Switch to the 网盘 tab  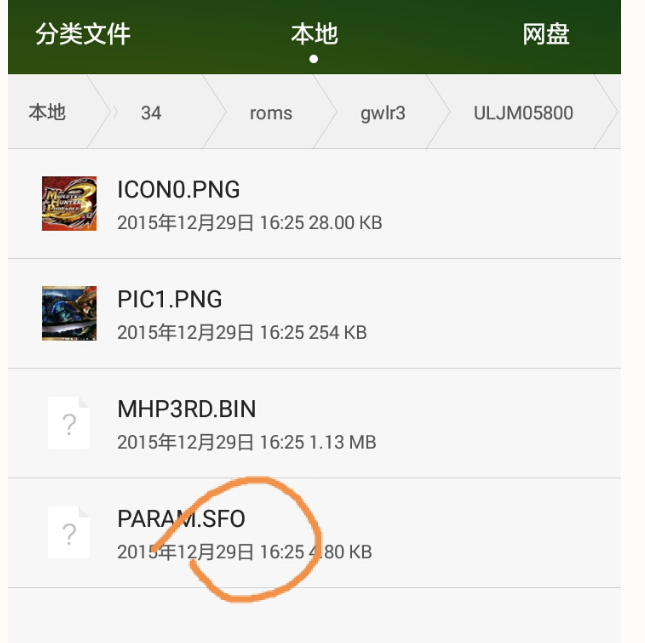(546, 35)
